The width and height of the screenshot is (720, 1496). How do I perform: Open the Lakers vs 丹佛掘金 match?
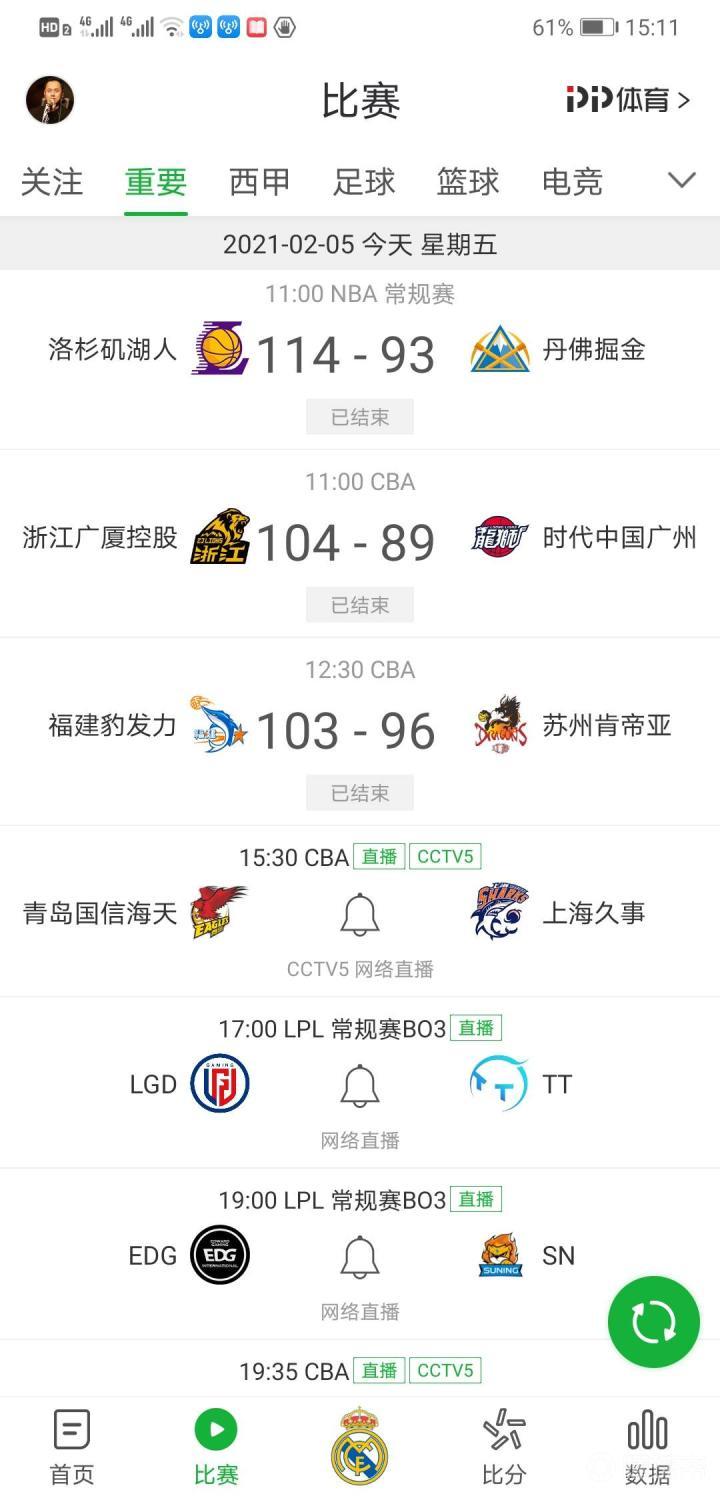pos(360,356)
